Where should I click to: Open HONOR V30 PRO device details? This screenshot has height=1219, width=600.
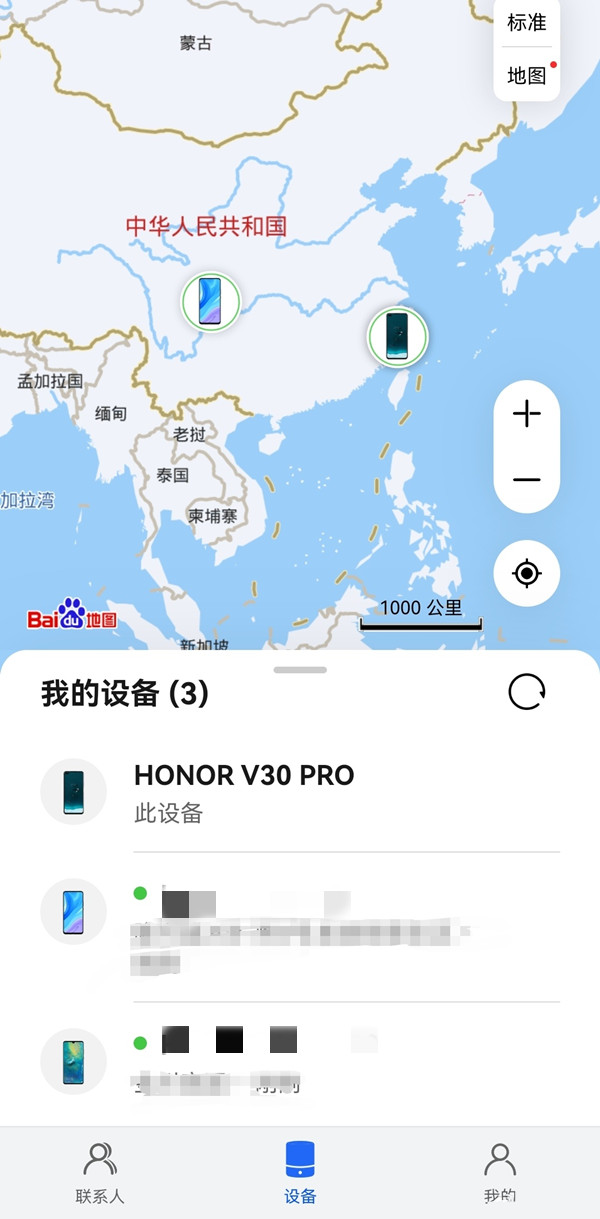point(300,792)
